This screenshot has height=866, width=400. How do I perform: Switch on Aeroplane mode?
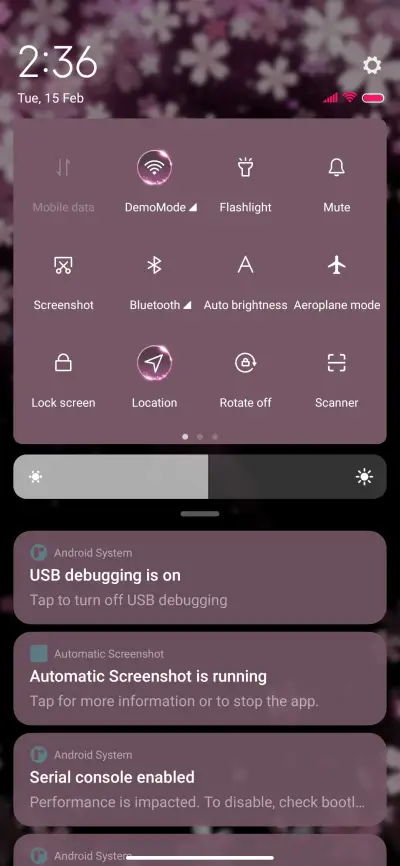[x=336, y=265]
